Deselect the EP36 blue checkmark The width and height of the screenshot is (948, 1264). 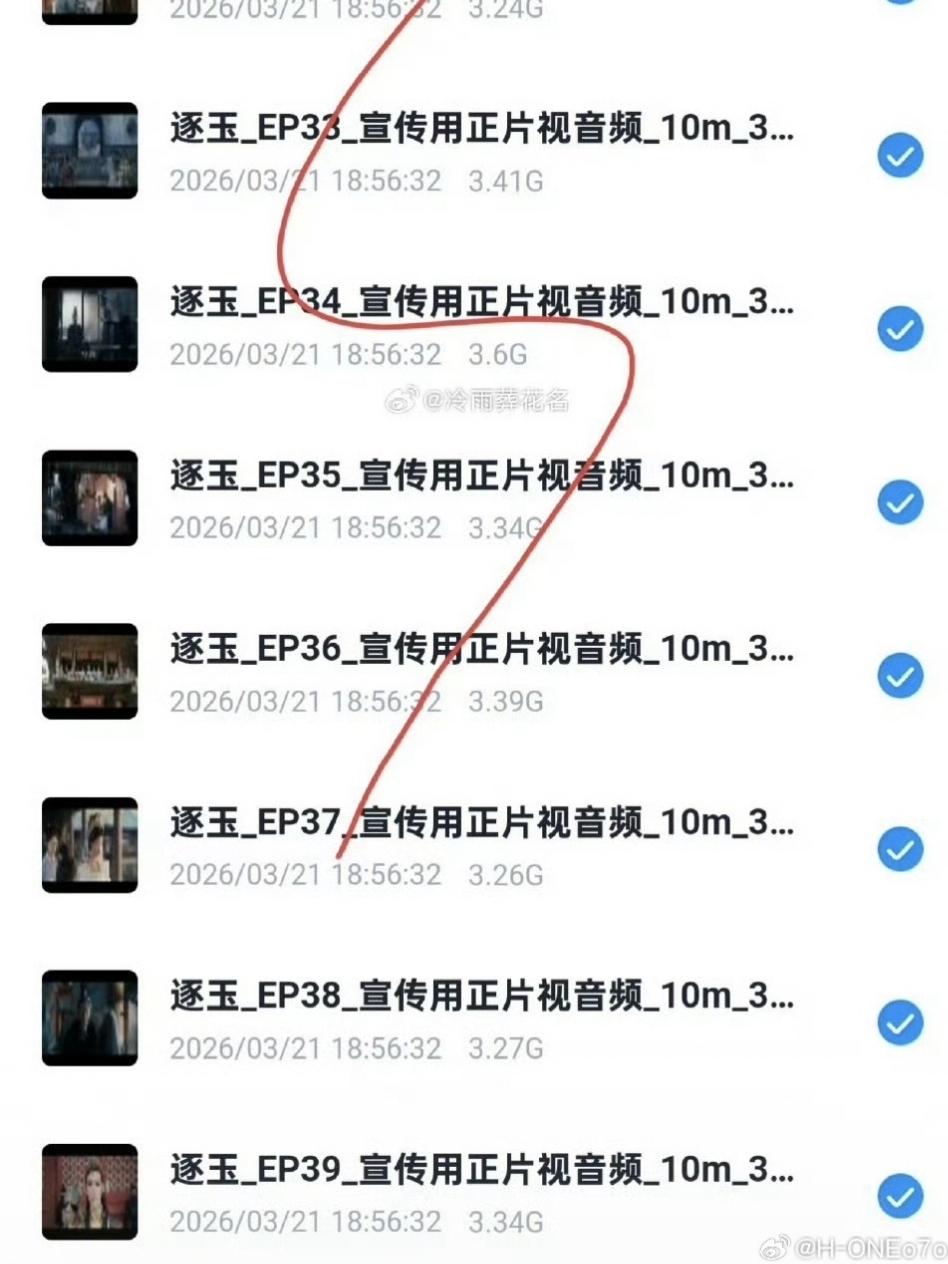pos(901,673)
